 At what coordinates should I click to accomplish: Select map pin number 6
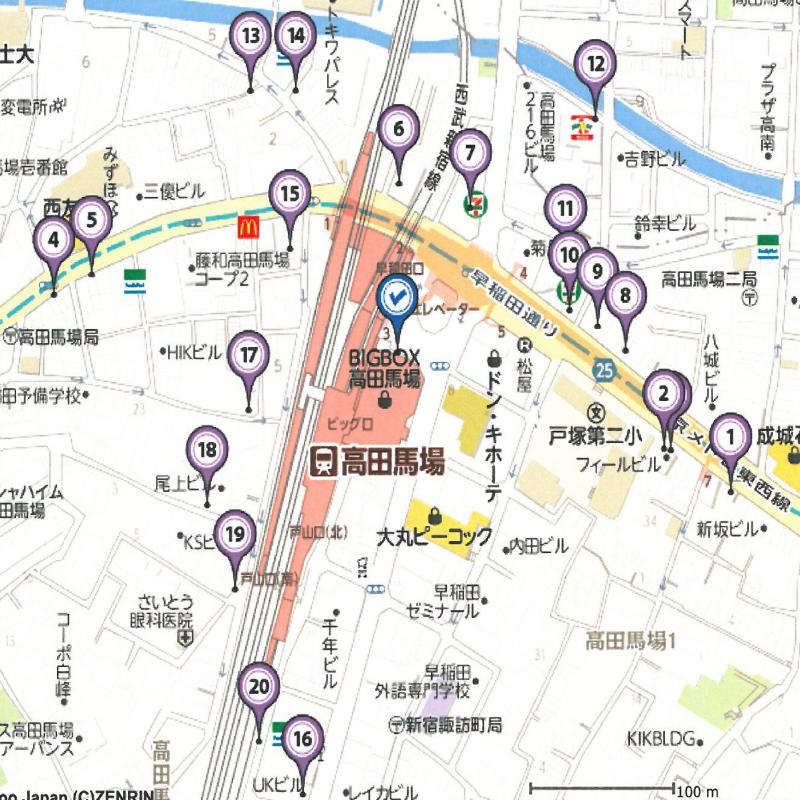[x=399, y=128]
